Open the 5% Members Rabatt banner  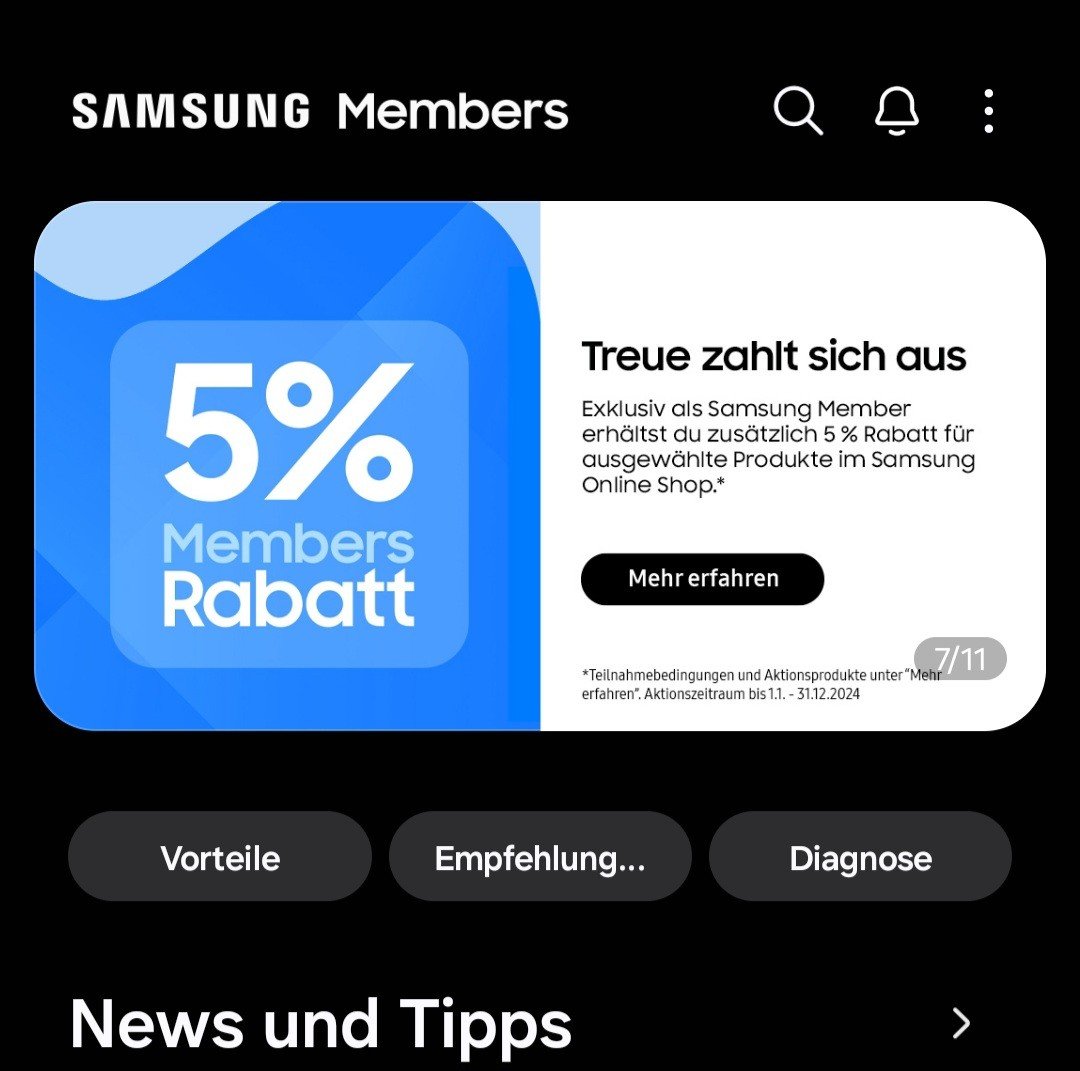click(288, 466)
